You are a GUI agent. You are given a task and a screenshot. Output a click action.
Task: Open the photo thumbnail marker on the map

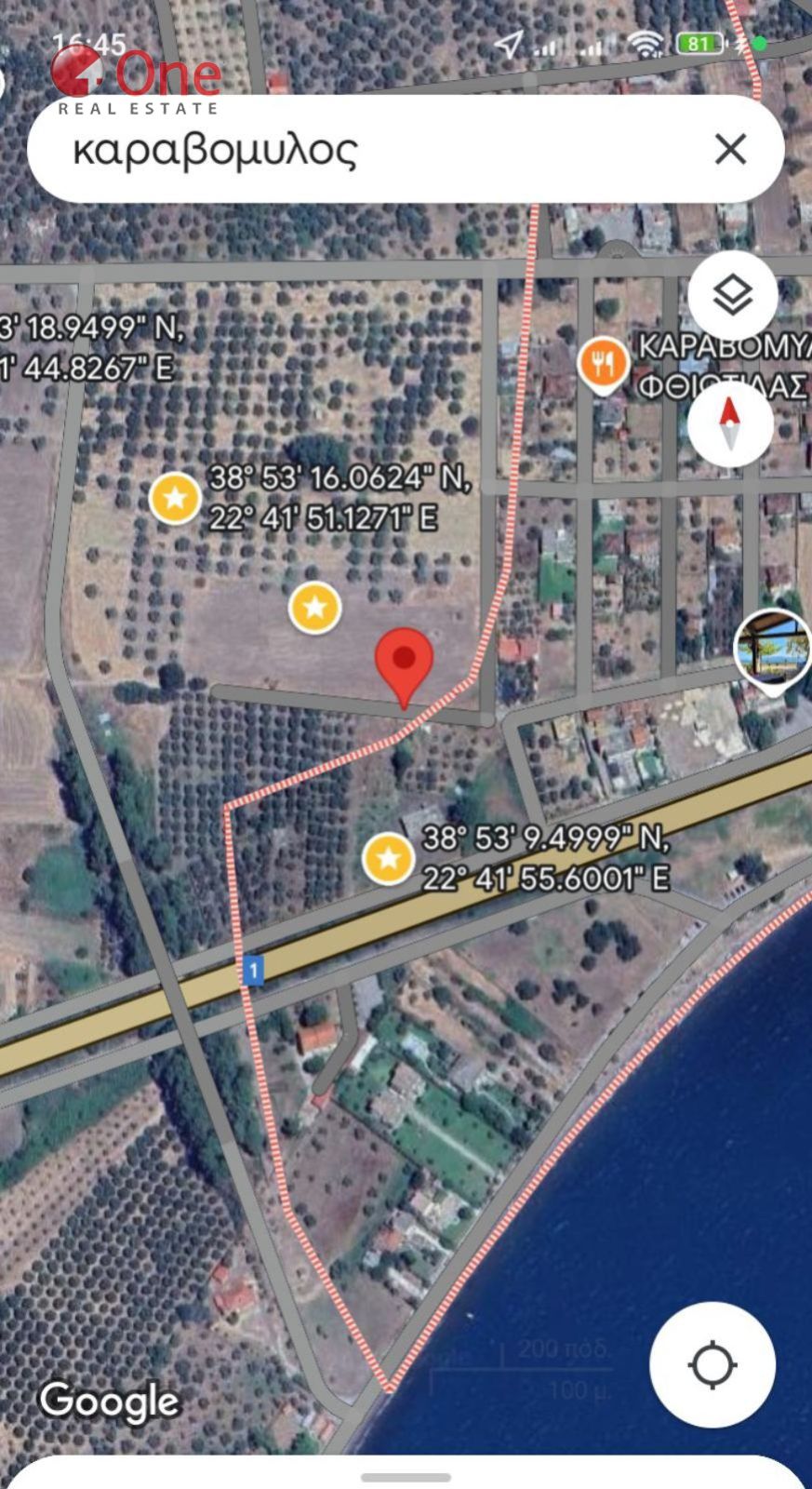tap(770, 649)
